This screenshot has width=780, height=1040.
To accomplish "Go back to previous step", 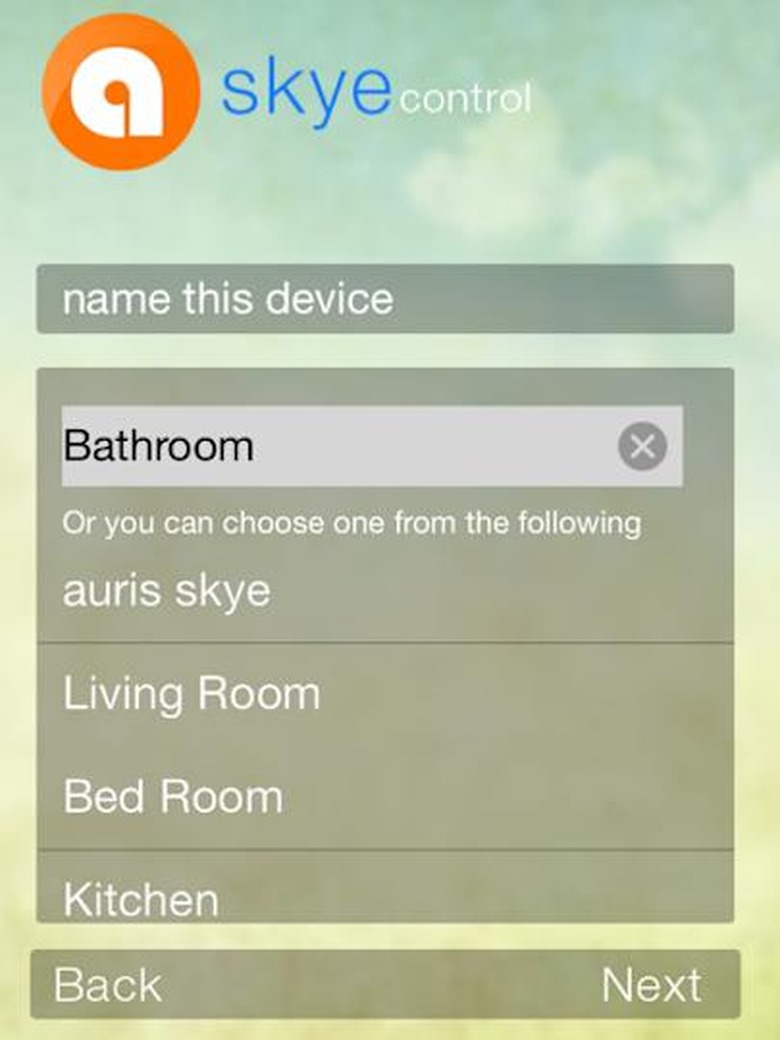I will click(x=107, y=985).
